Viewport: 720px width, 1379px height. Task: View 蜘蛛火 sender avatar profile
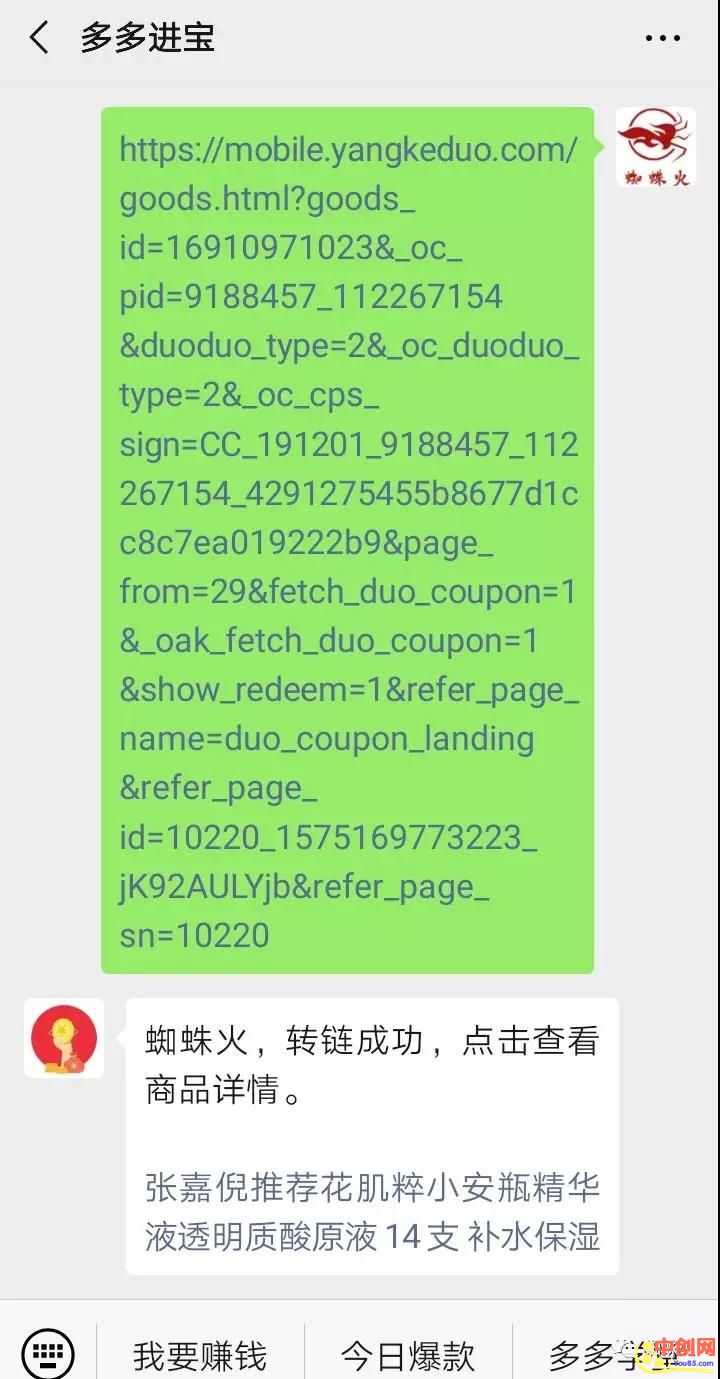tap(655, 148)
